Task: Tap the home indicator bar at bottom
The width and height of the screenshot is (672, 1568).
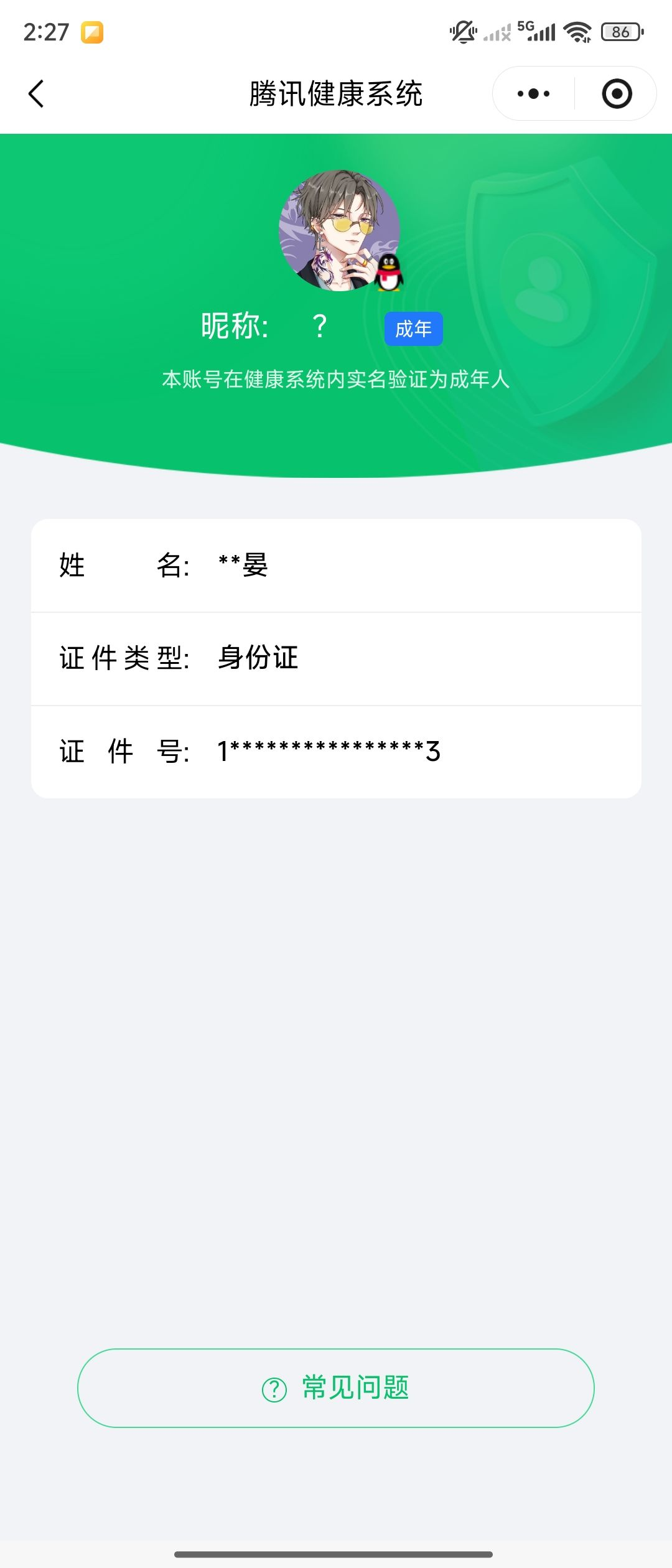Action: pos(336,1553)
